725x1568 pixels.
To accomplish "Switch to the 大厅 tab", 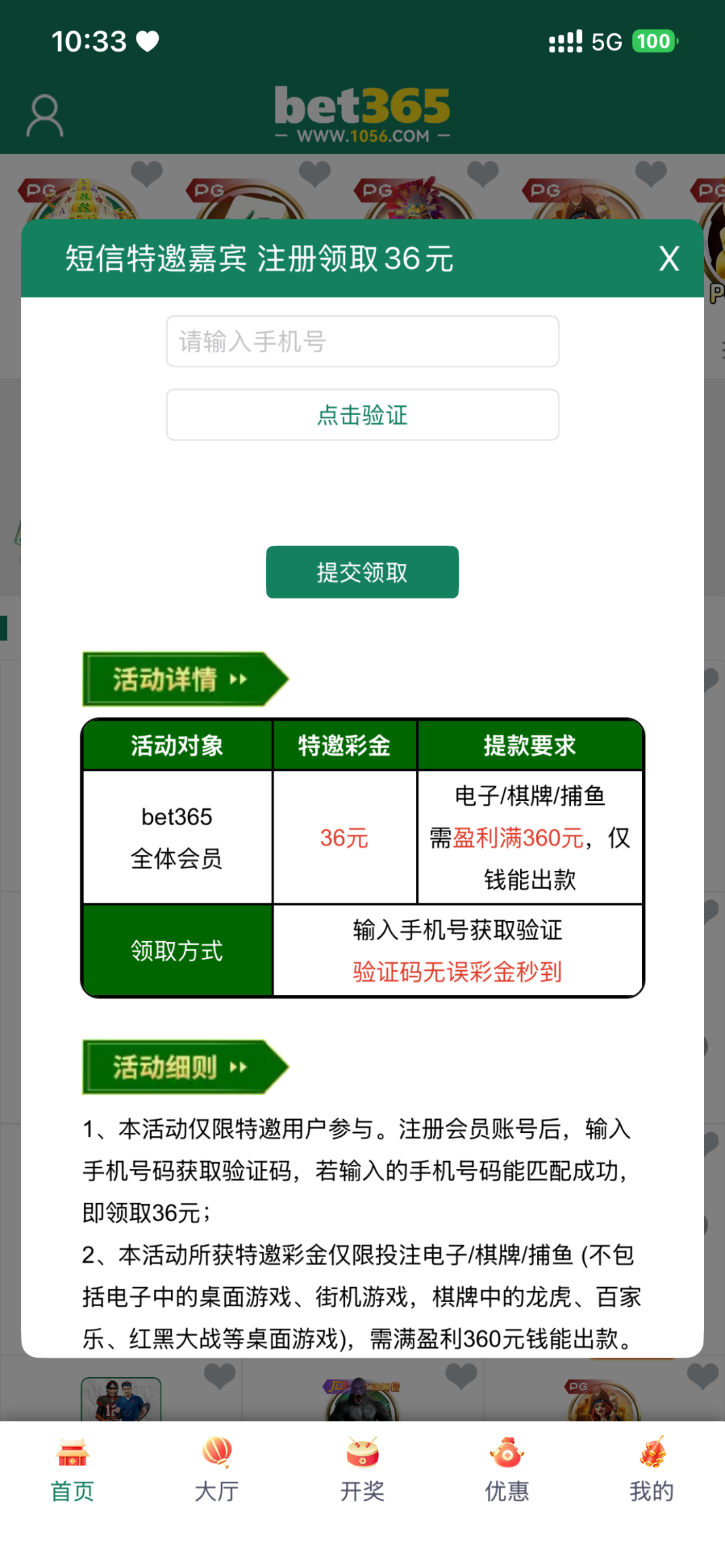I will pyautogui.click(x=217, y=1469).
